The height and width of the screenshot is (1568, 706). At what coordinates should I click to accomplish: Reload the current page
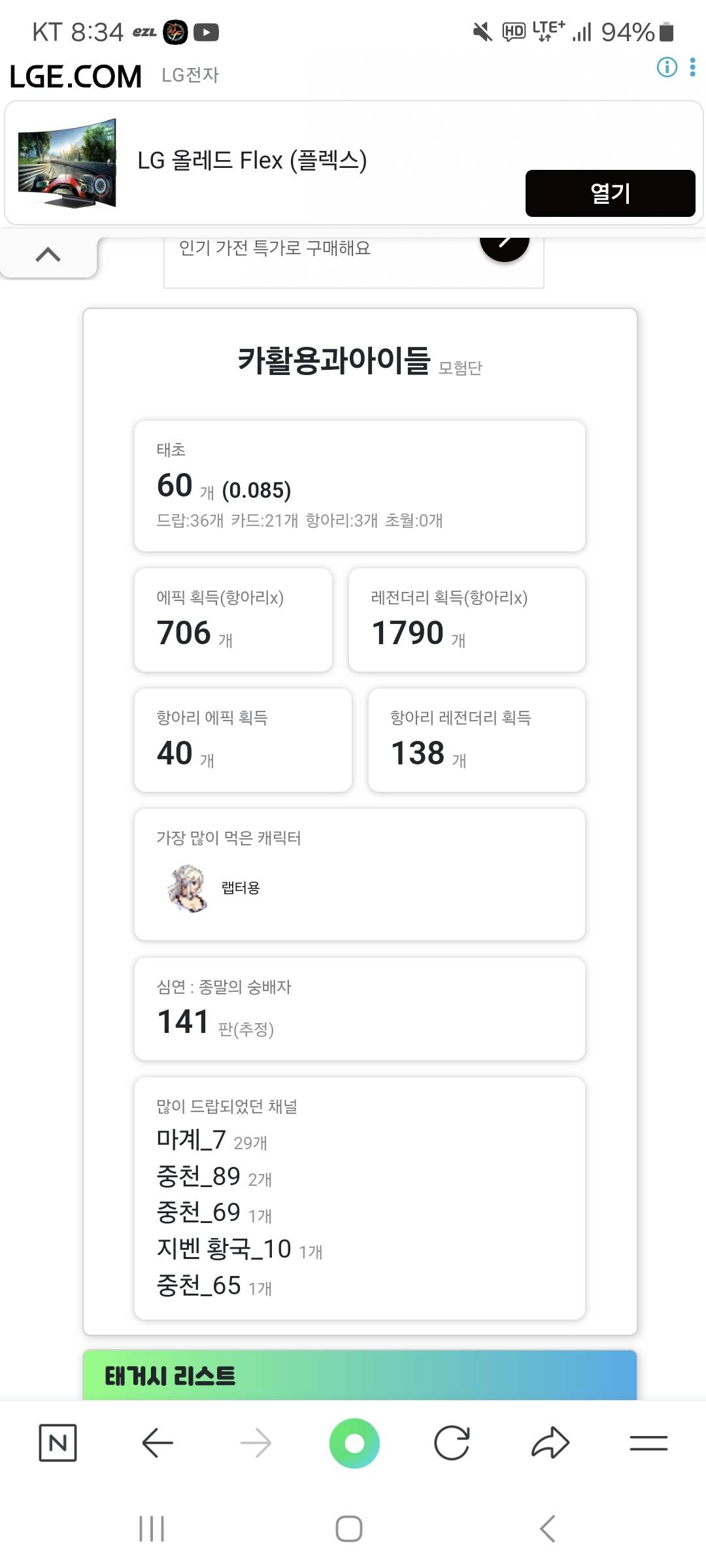pos(452,1443)
